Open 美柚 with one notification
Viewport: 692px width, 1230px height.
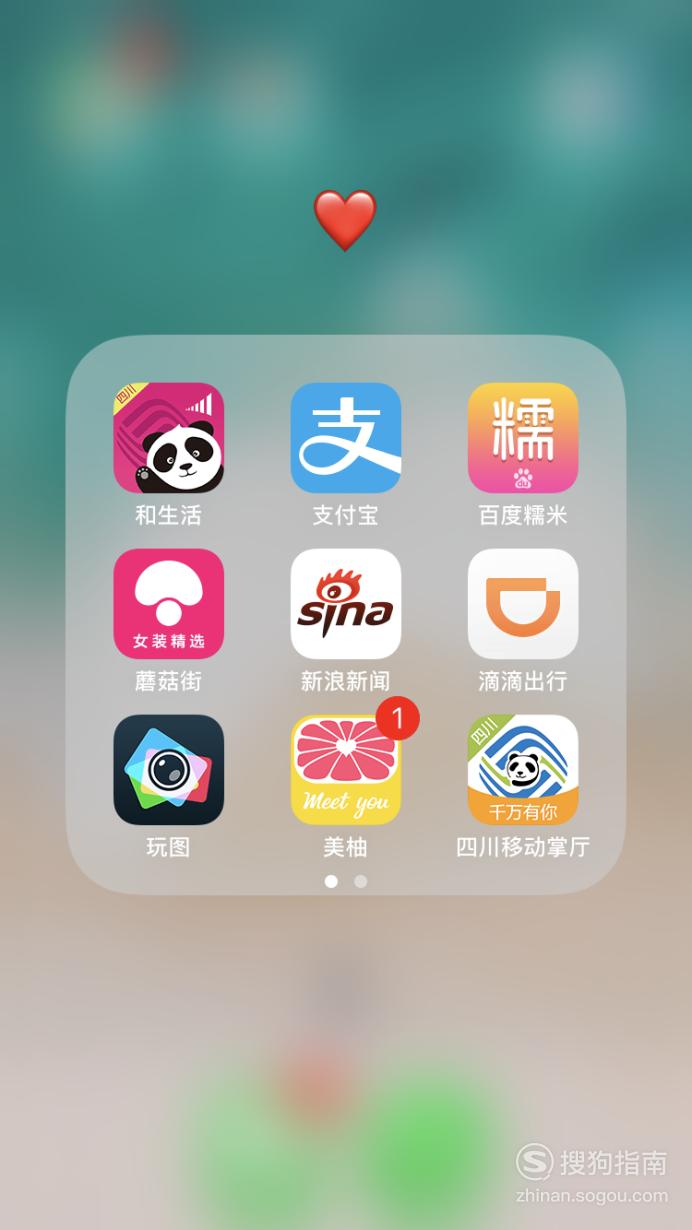(x=346, y=770)
